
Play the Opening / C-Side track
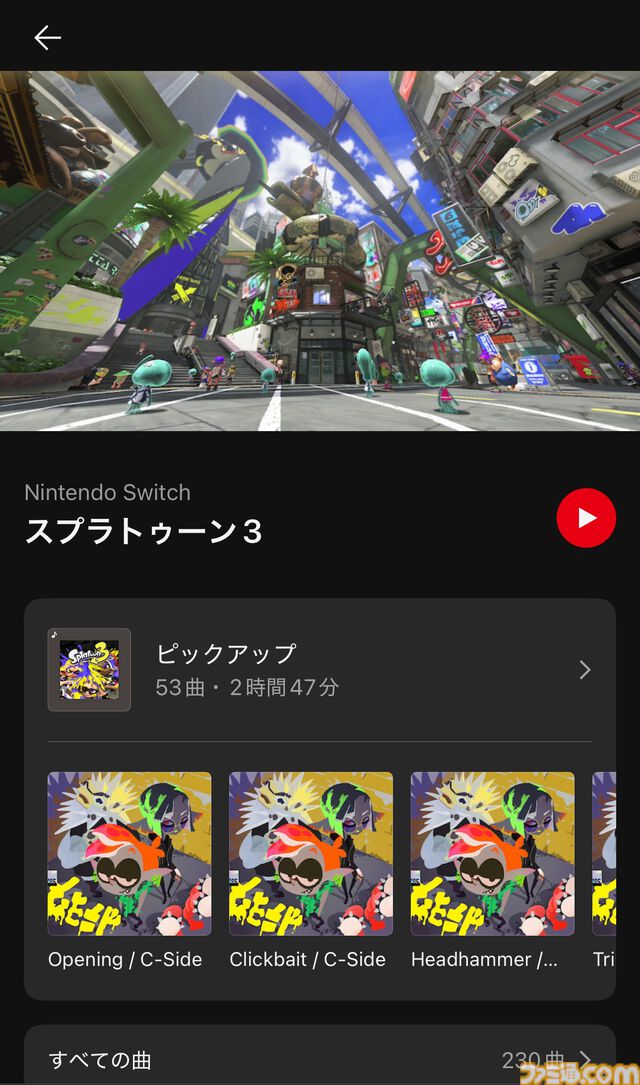click(x=129, y=853)
